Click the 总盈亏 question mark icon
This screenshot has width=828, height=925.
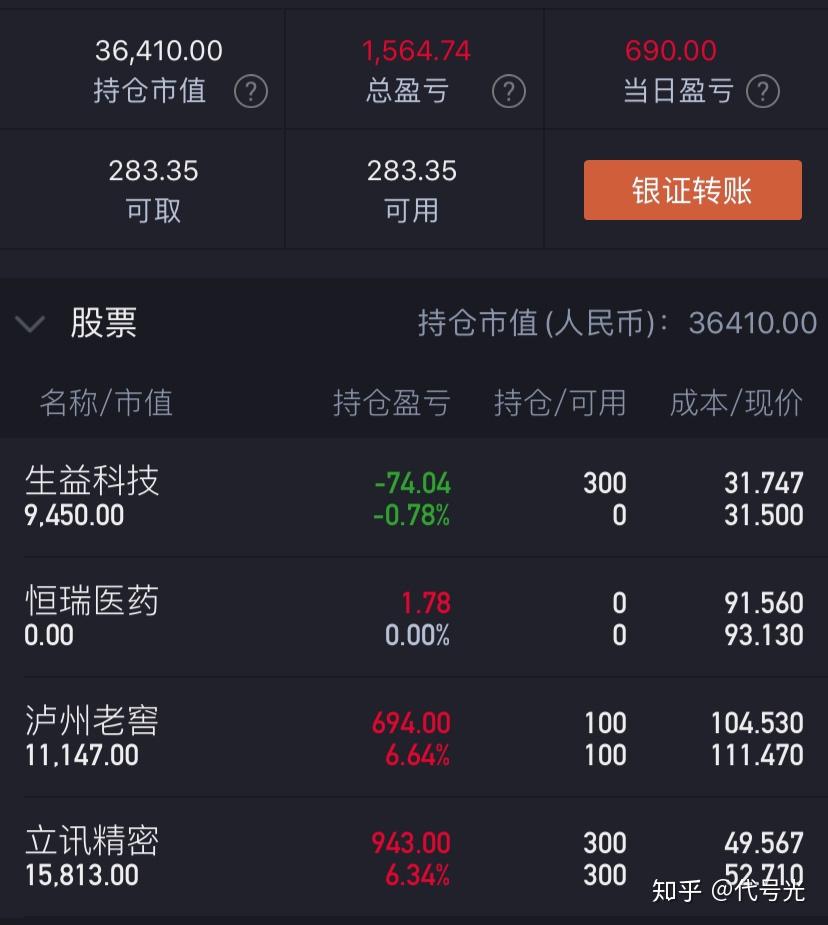509,92
